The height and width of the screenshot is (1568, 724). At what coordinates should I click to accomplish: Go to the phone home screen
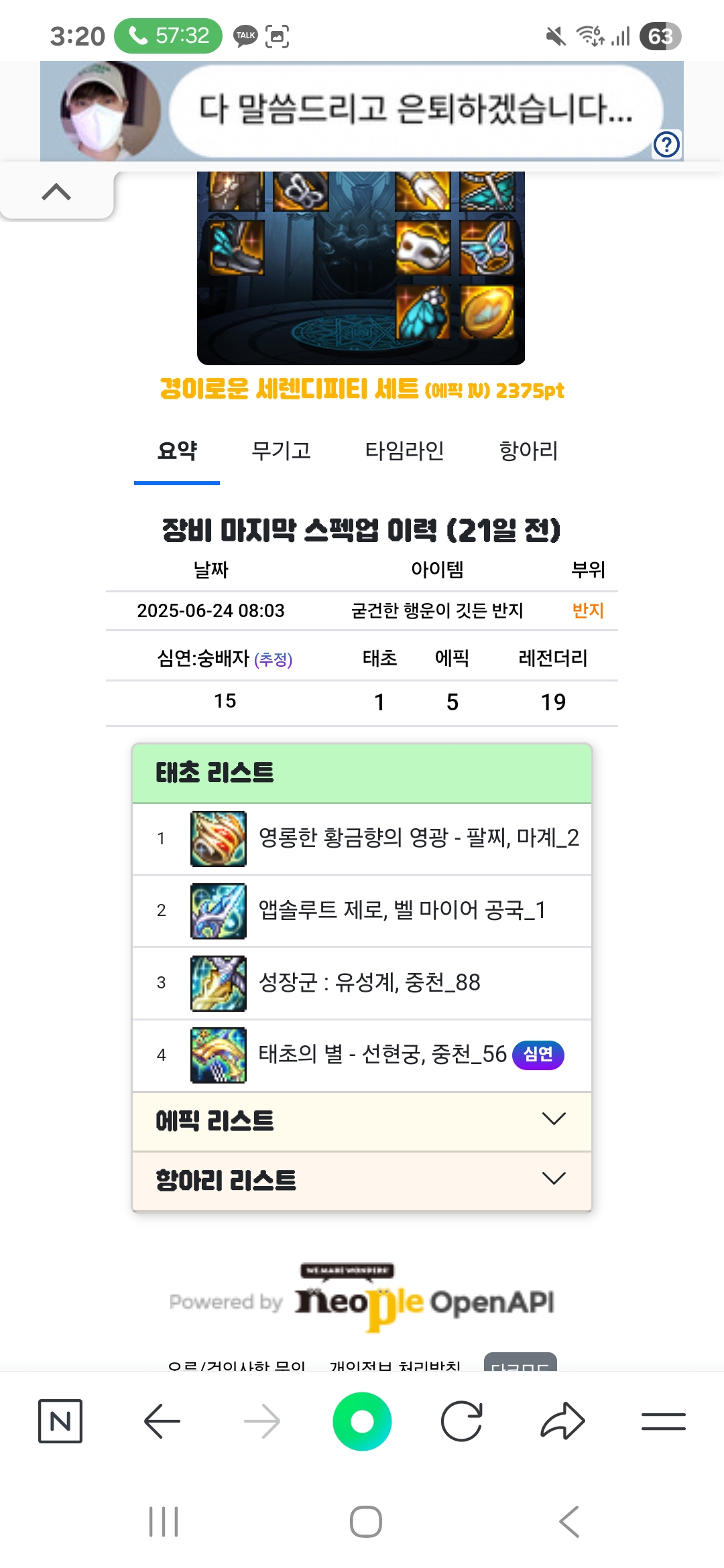point(366,1521)
